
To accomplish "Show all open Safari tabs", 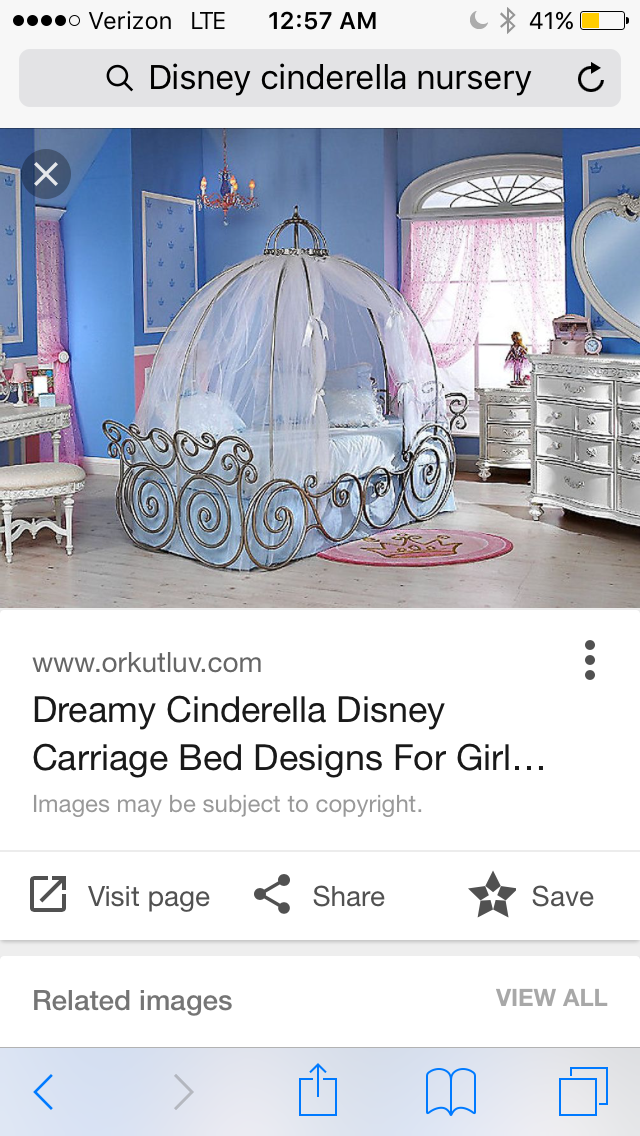I will (583, 1091).
